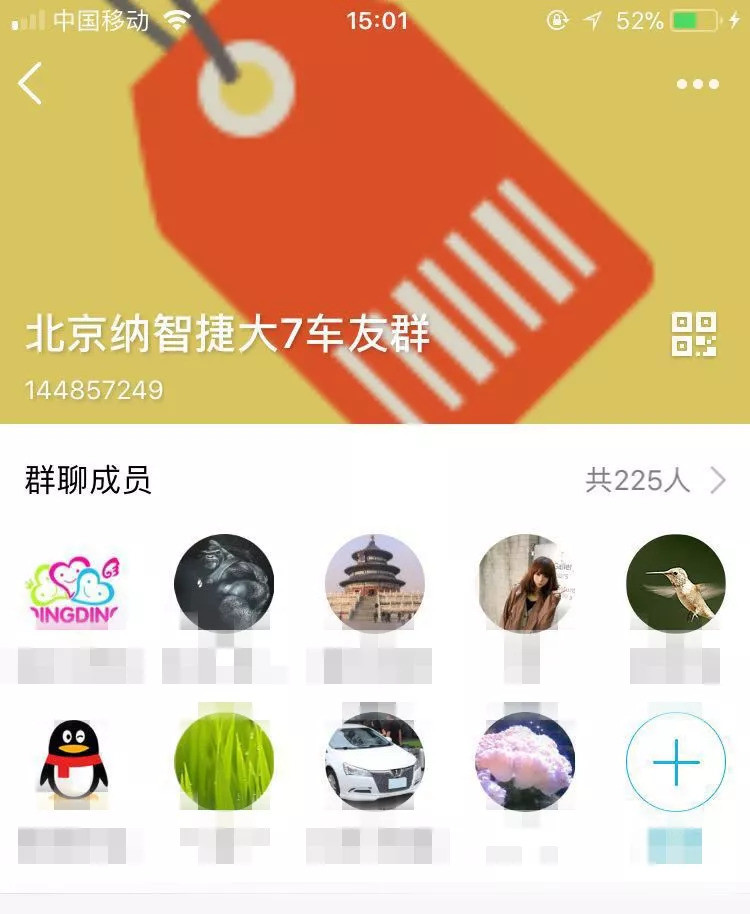View all 225 group members
Viewport: 750px width, 914px height.
pos(655,481)
